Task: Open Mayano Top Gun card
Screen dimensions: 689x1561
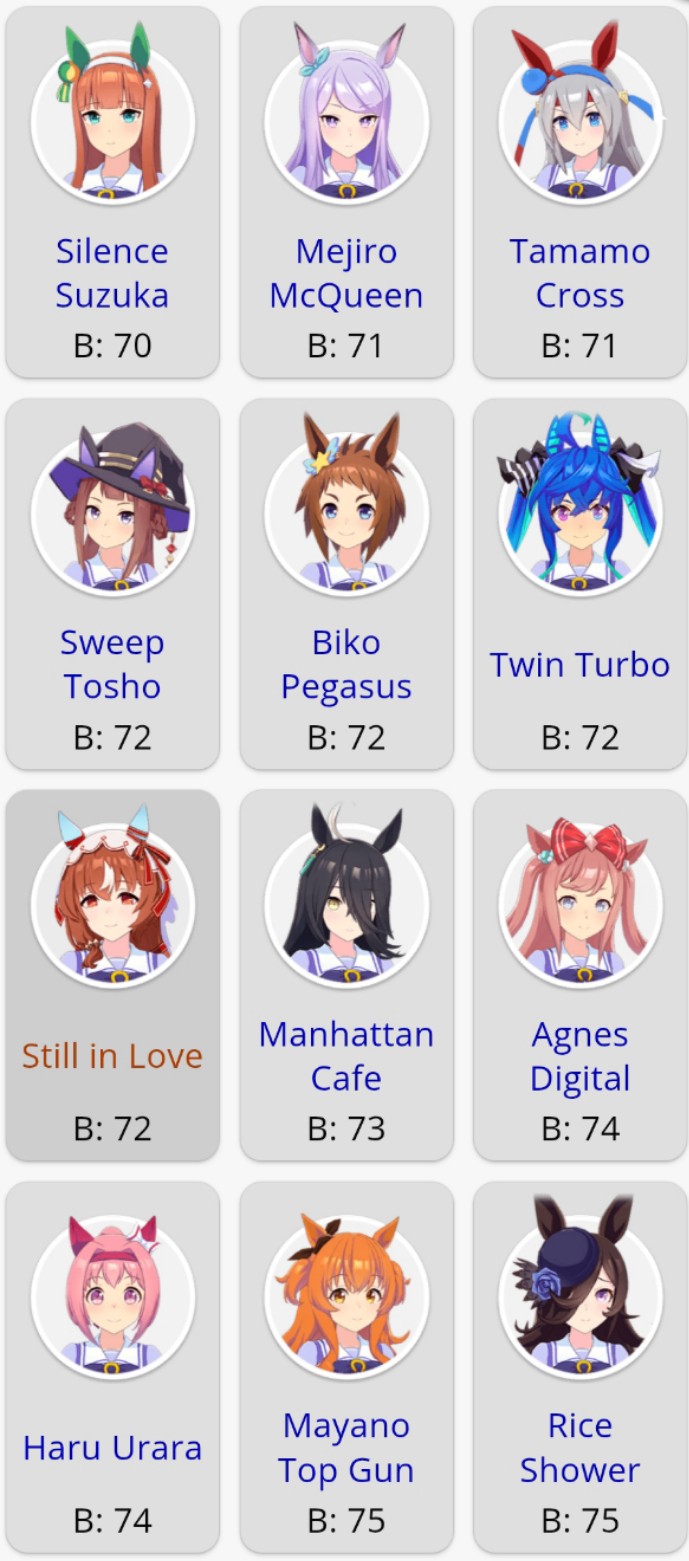Action: (x=346, y=1367)
